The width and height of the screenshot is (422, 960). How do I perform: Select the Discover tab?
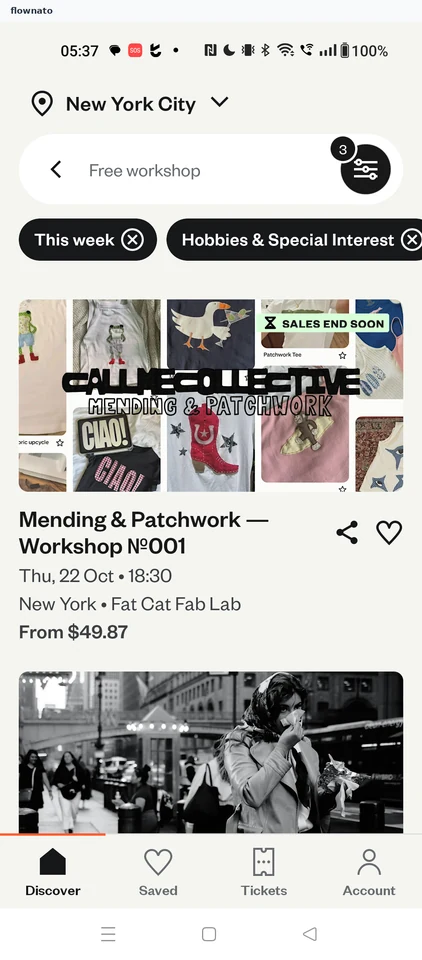click(53, 873)
